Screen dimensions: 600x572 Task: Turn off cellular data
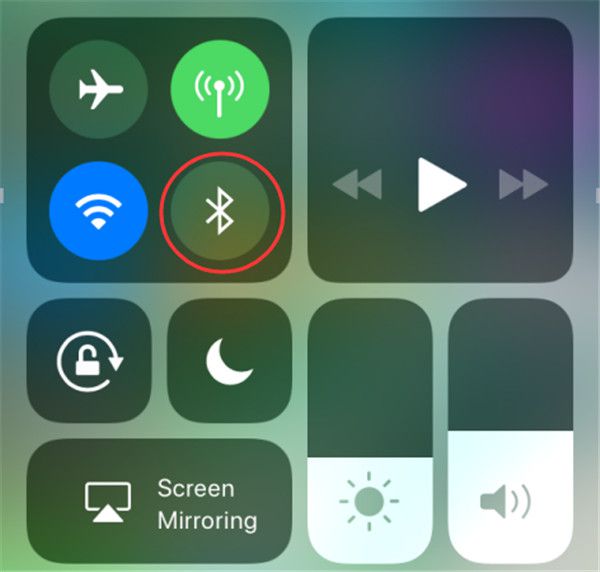pos(220,90)
